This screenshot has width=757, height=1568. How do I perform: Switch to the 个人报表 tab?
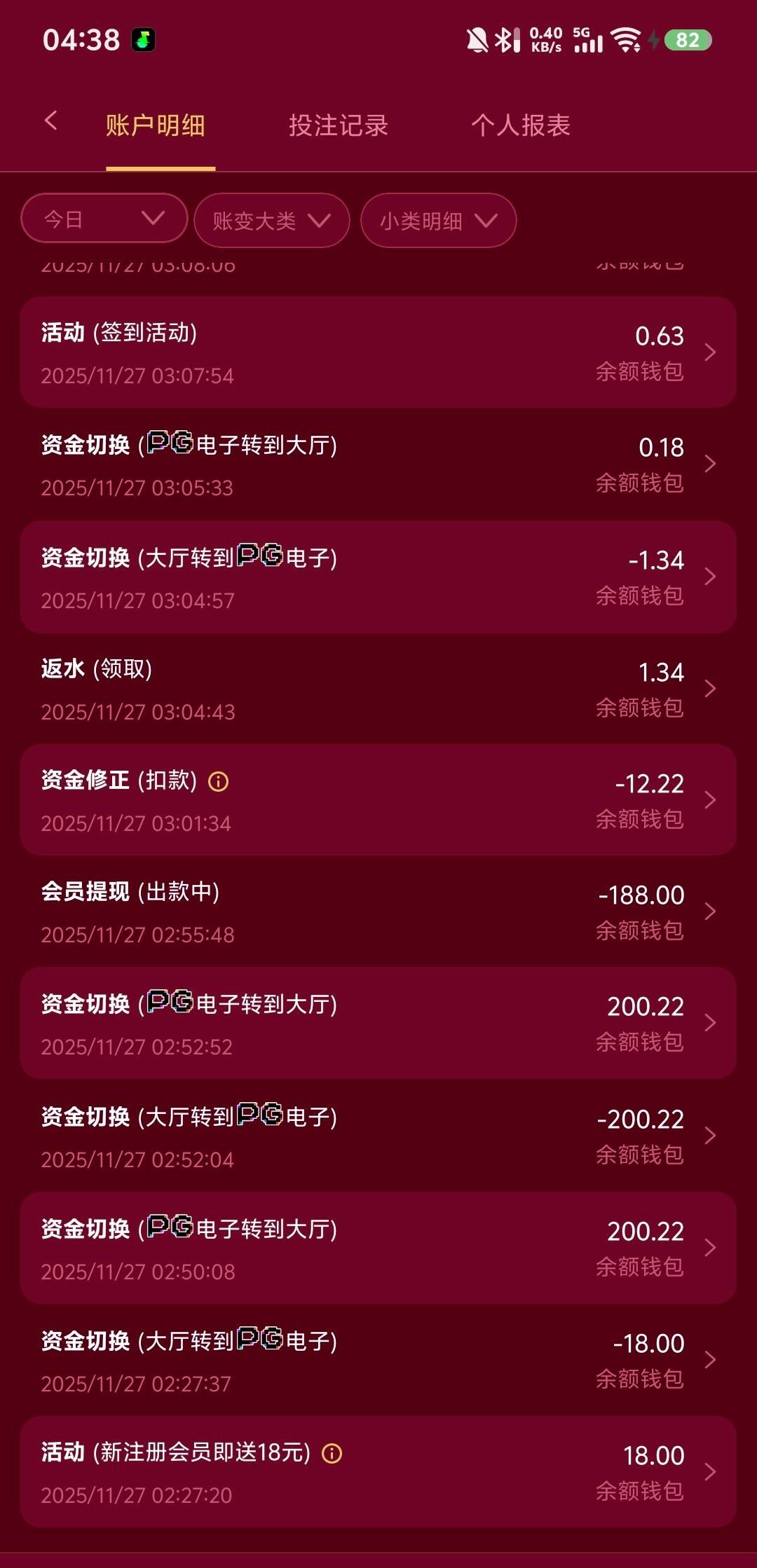(520, 126)
